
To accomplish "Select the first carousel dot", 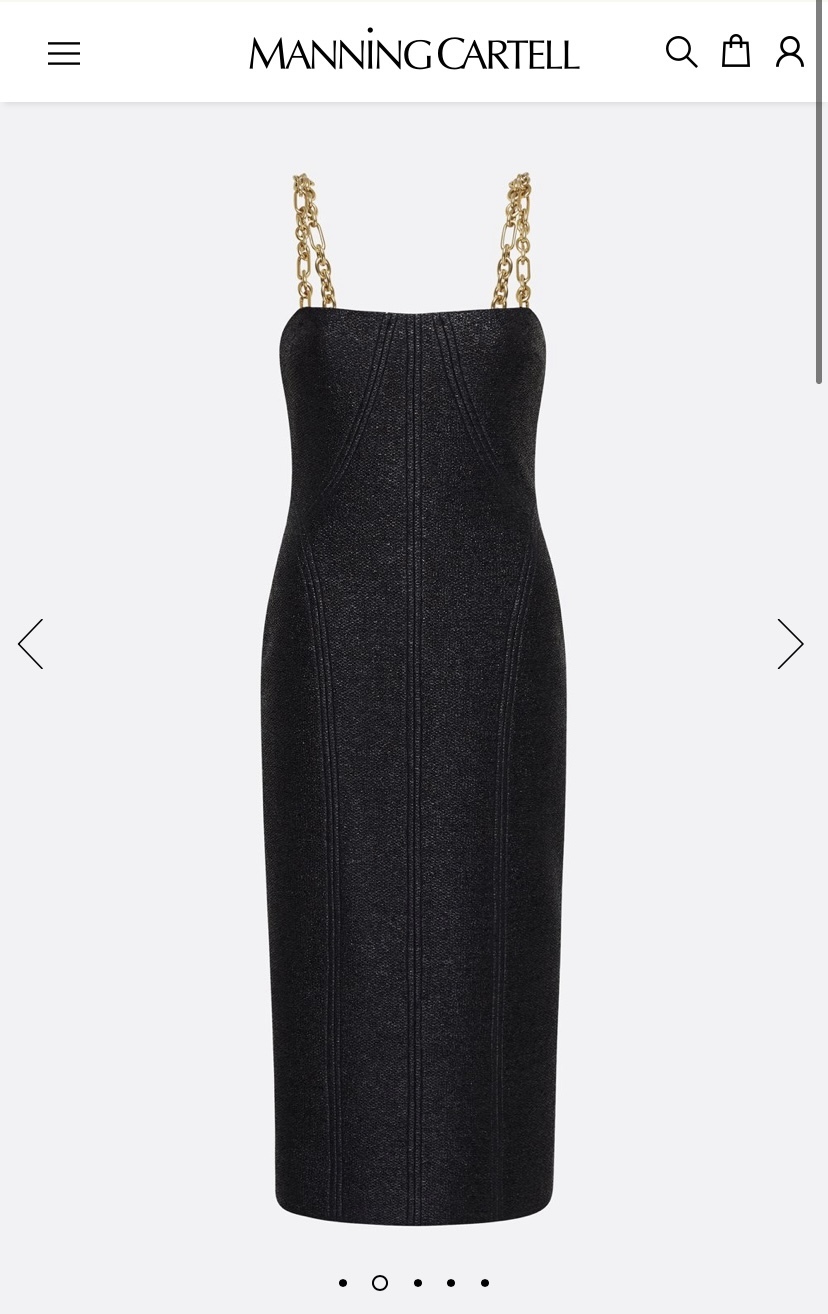I will point(343,1282).
